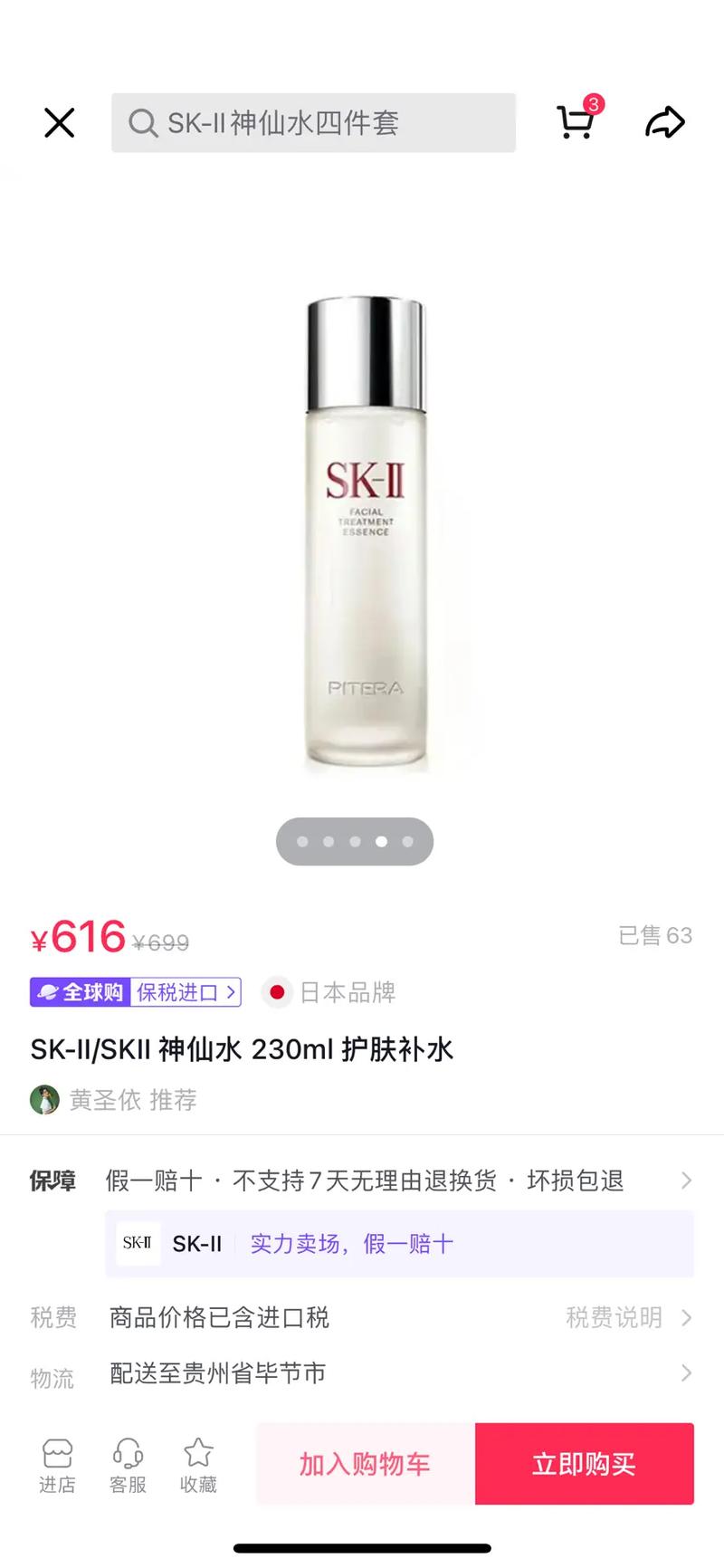Tap the image page indicator dots

pos(355,841)
